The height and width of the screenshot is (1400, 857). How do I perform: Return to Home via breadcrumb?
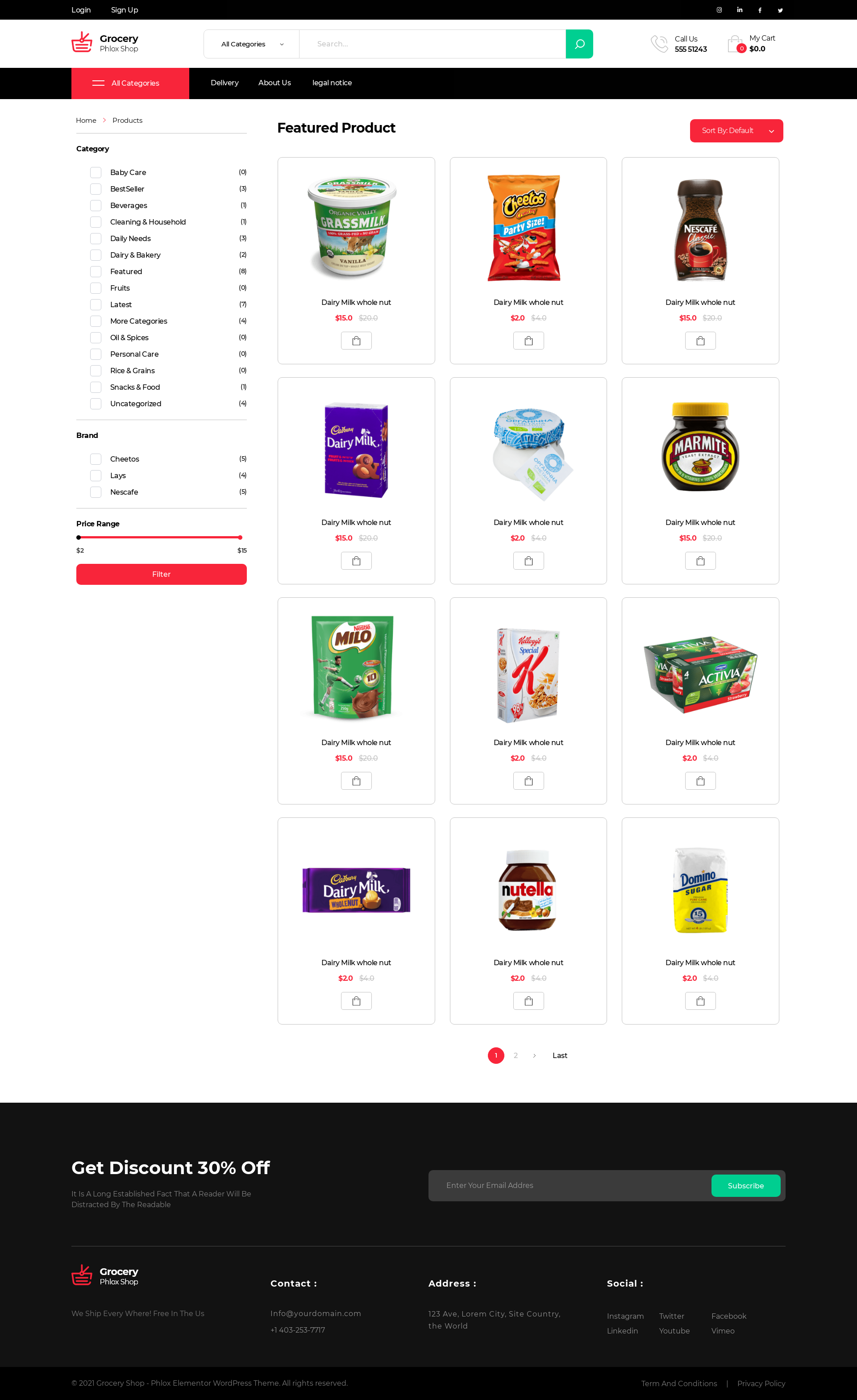pos(86,121)
